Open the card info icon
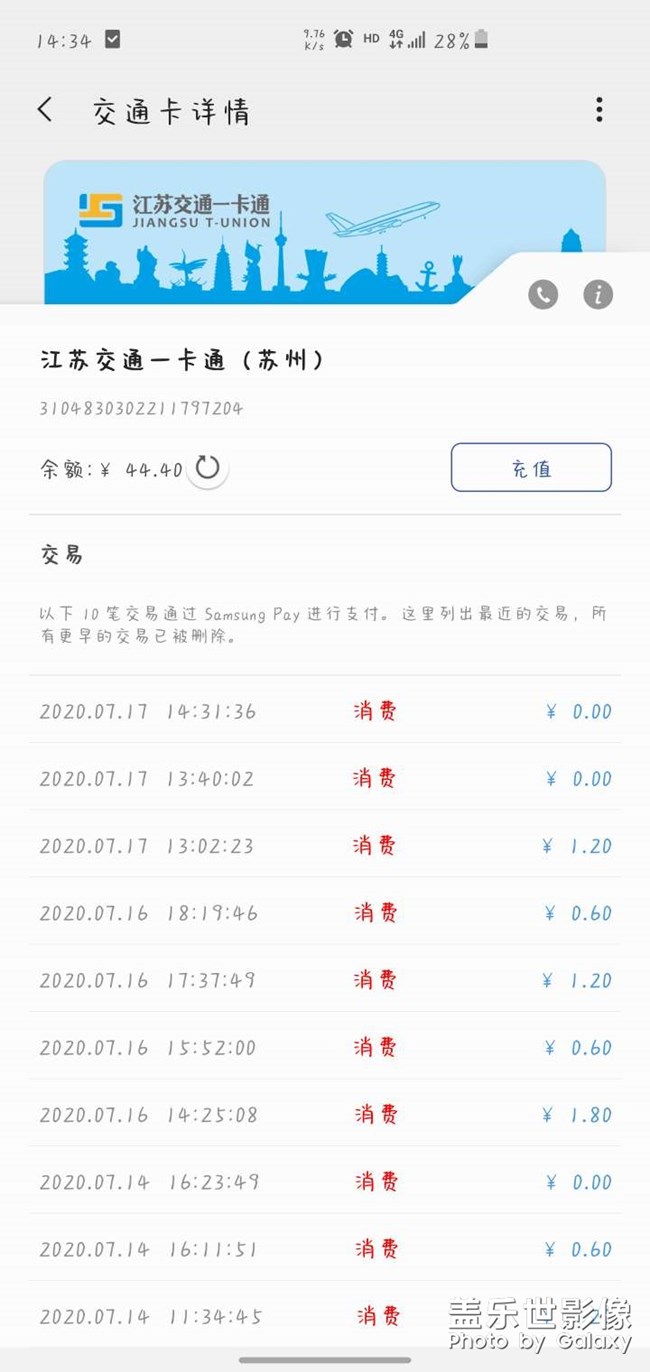This screenshot has height=1372, width=650. point(598,294)
